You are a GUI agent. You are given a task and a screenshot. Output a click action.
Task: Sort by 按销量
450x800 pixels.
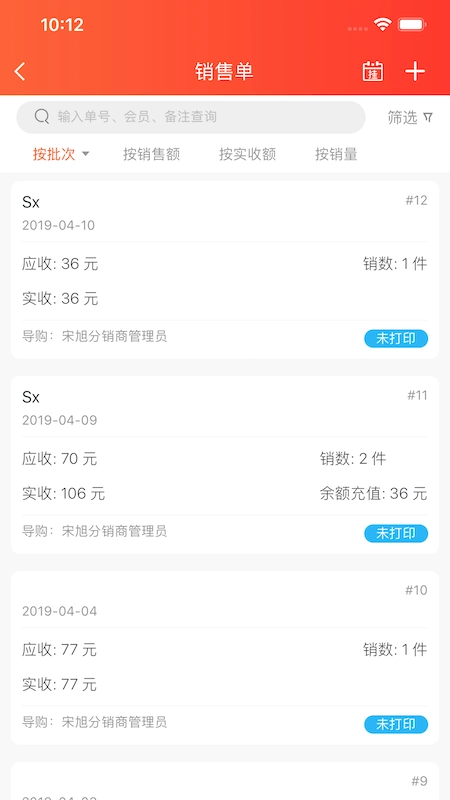pyautogui.click(x=336, y=154)
